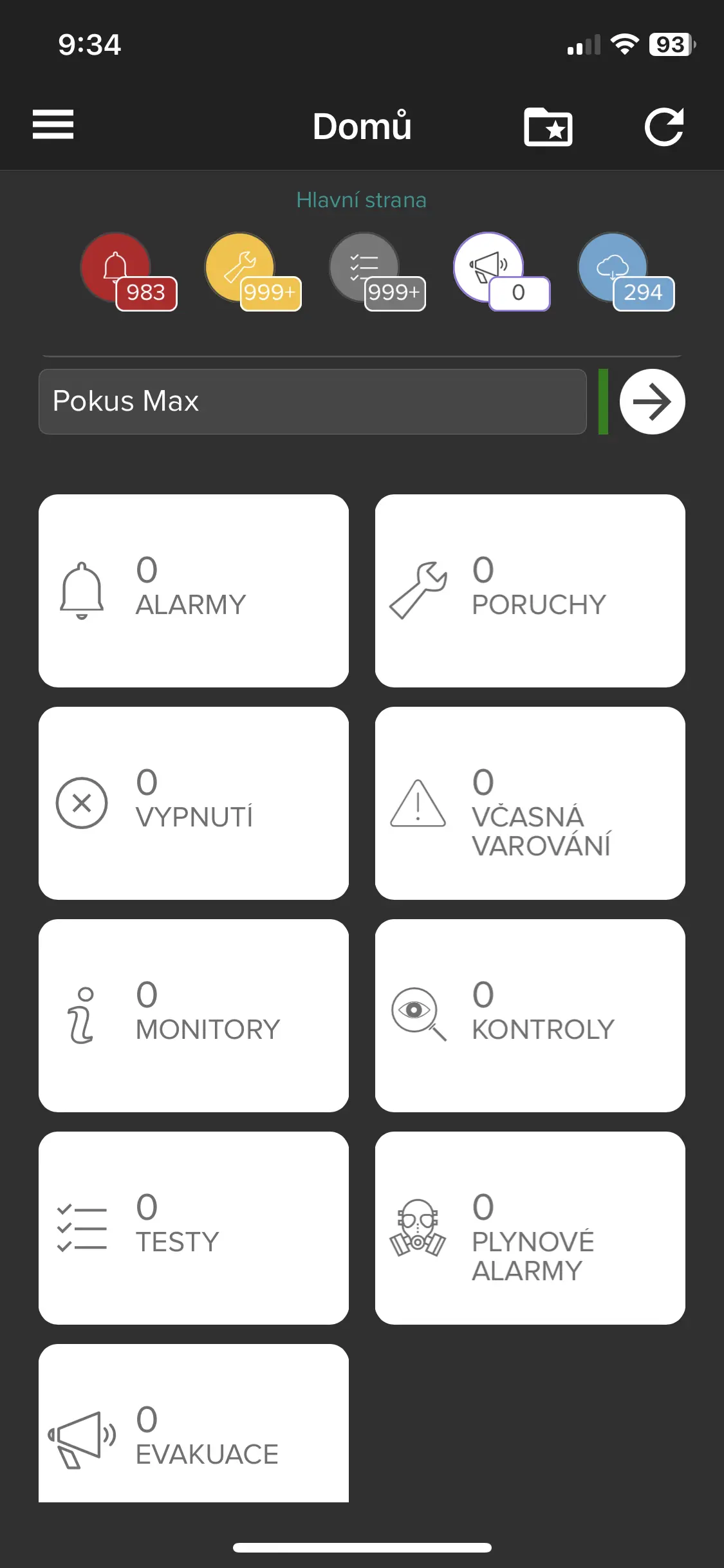This screenshot has width=724, height=1568.
Task: Tap the arrow button next to Pokus Max
Action: [652, 402]
